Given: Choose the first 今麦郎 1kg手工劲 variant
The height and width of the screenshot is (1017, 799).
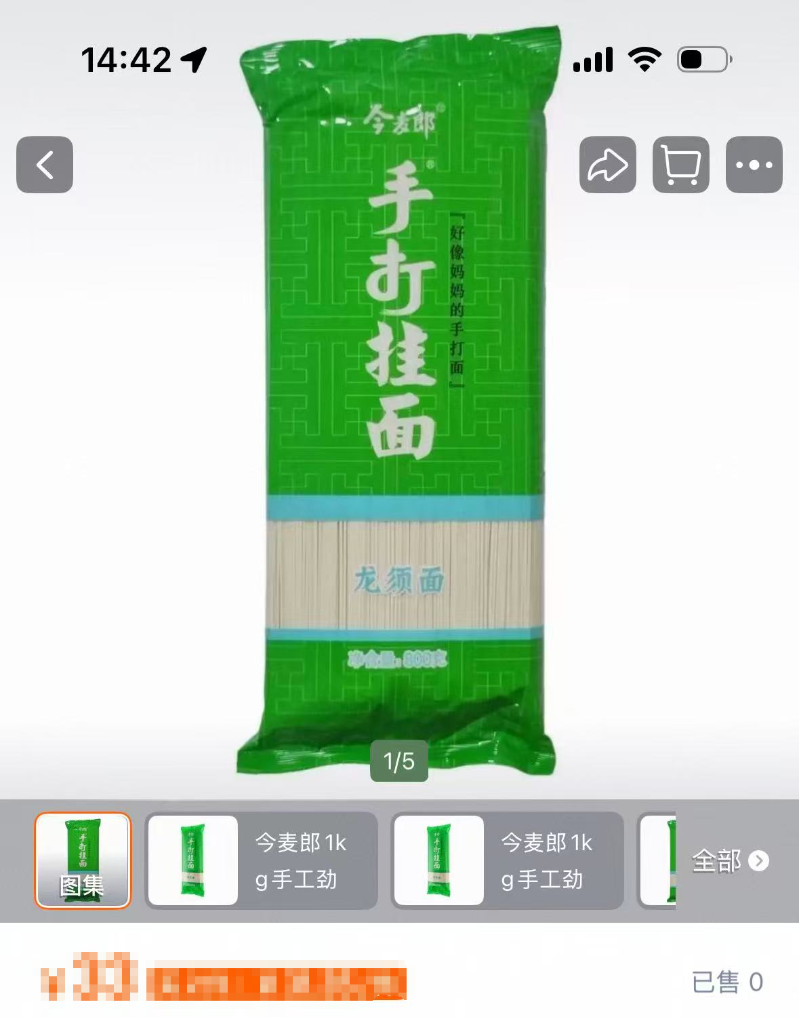Looking at the screenshot, I should pos(262,860).
